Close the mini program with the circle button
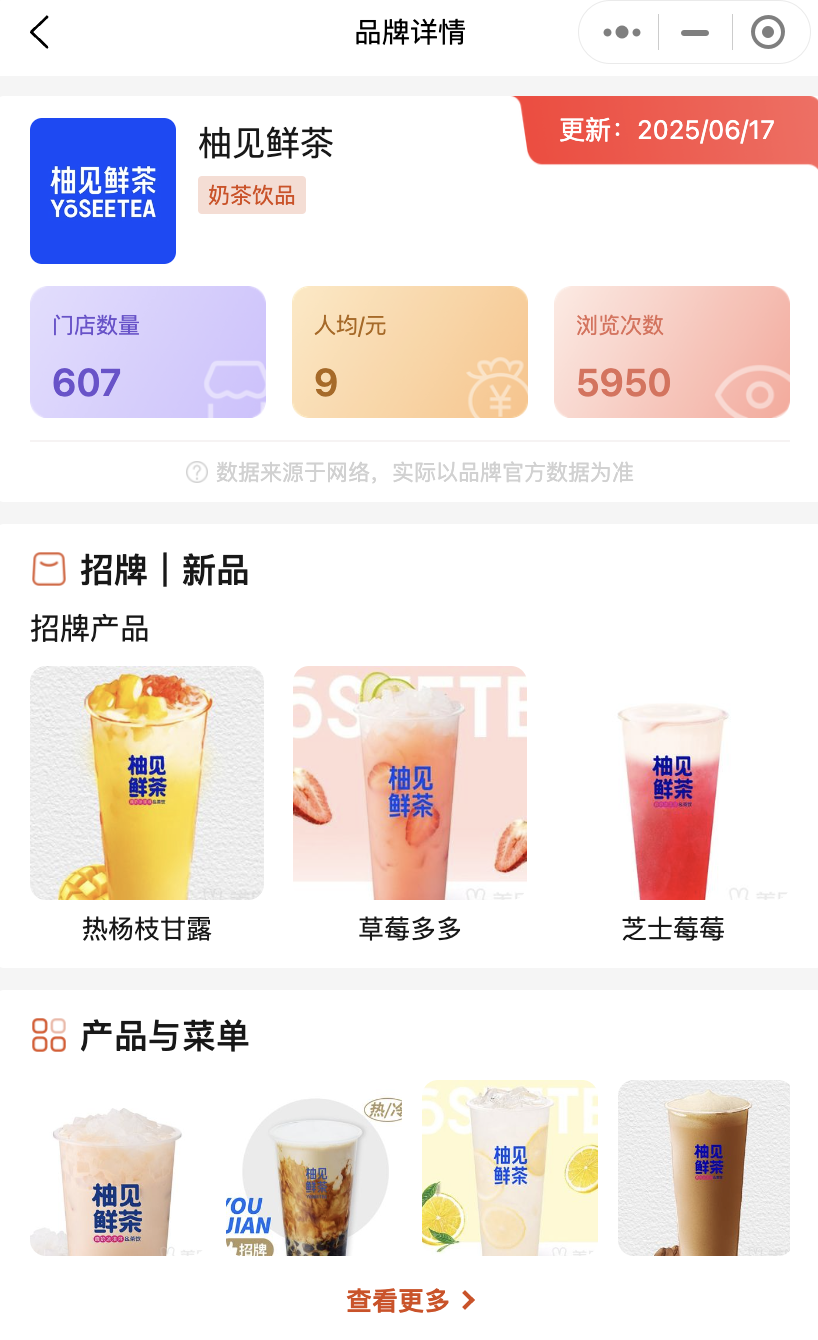818x1340 pixels. tap(767, 32)
